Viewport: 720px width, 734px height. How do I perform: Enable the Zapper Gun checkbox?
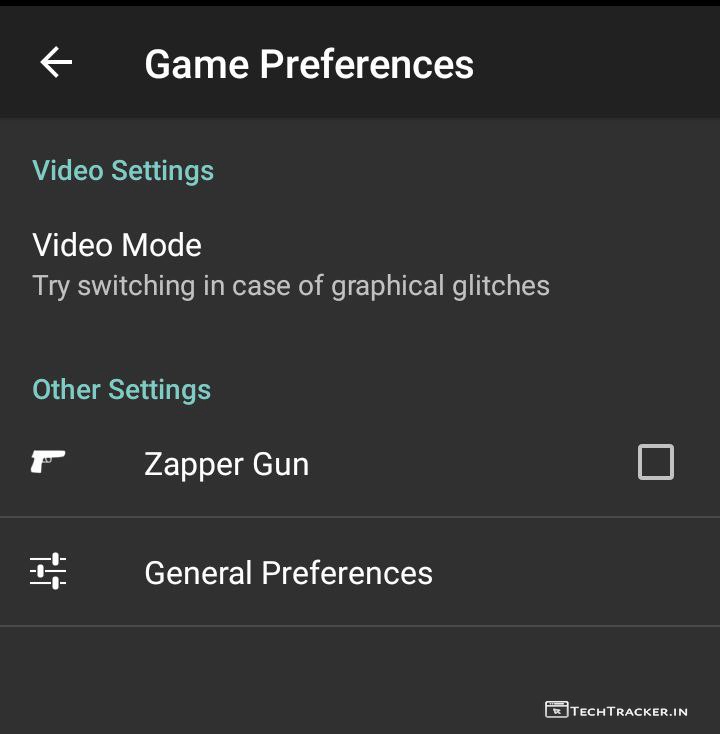click(655, 462)
